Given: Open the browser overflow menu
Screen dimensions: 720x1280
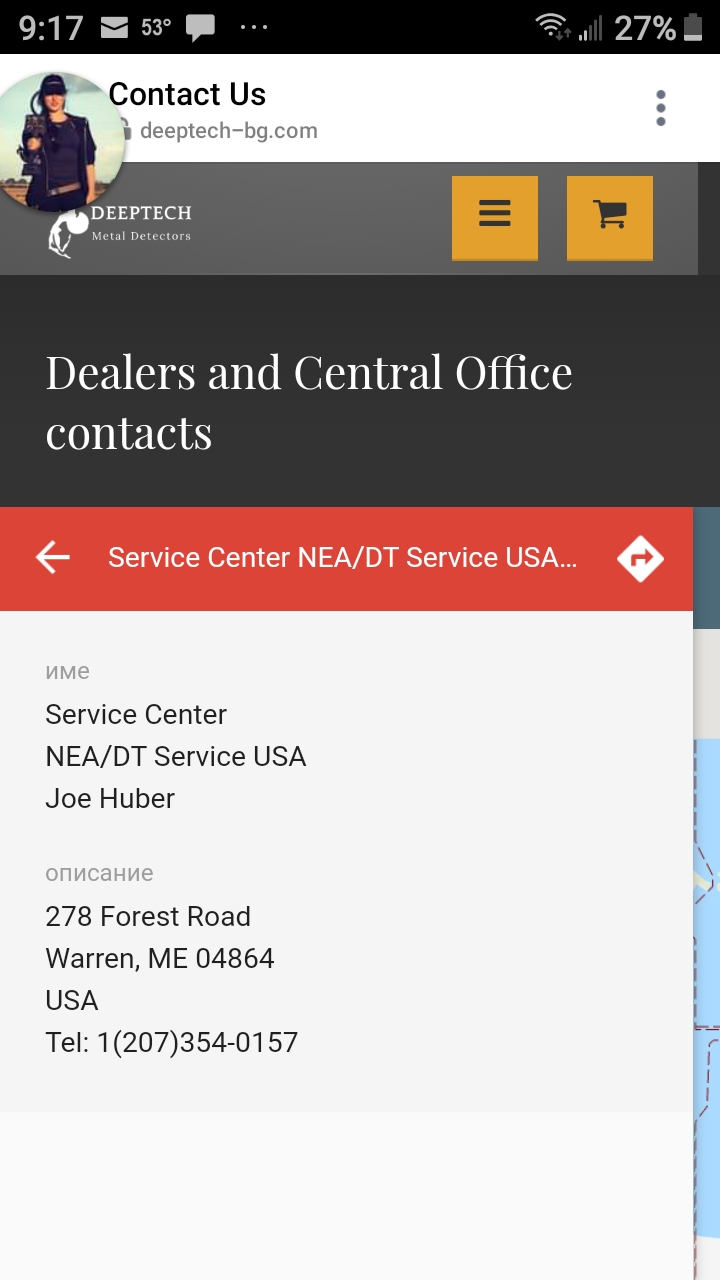Looking at the screenshot, I should pyautogui.click(x=660, y=108).
